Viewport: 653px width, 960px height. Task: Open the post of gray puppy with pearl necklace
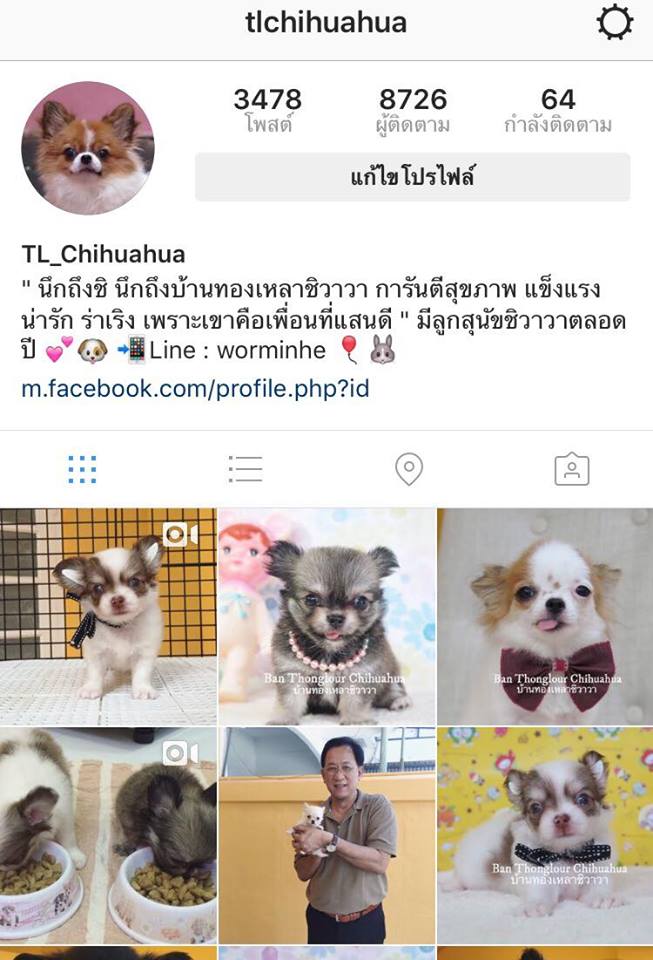327,616
